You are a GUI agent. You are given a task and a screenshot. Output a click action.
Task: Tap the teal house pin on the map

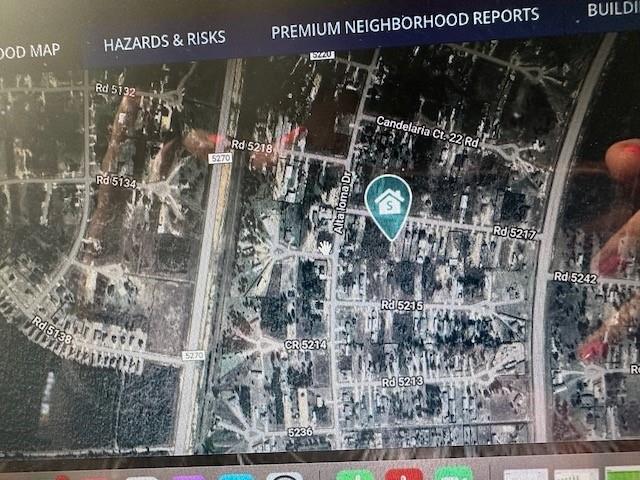coord(388,206)
